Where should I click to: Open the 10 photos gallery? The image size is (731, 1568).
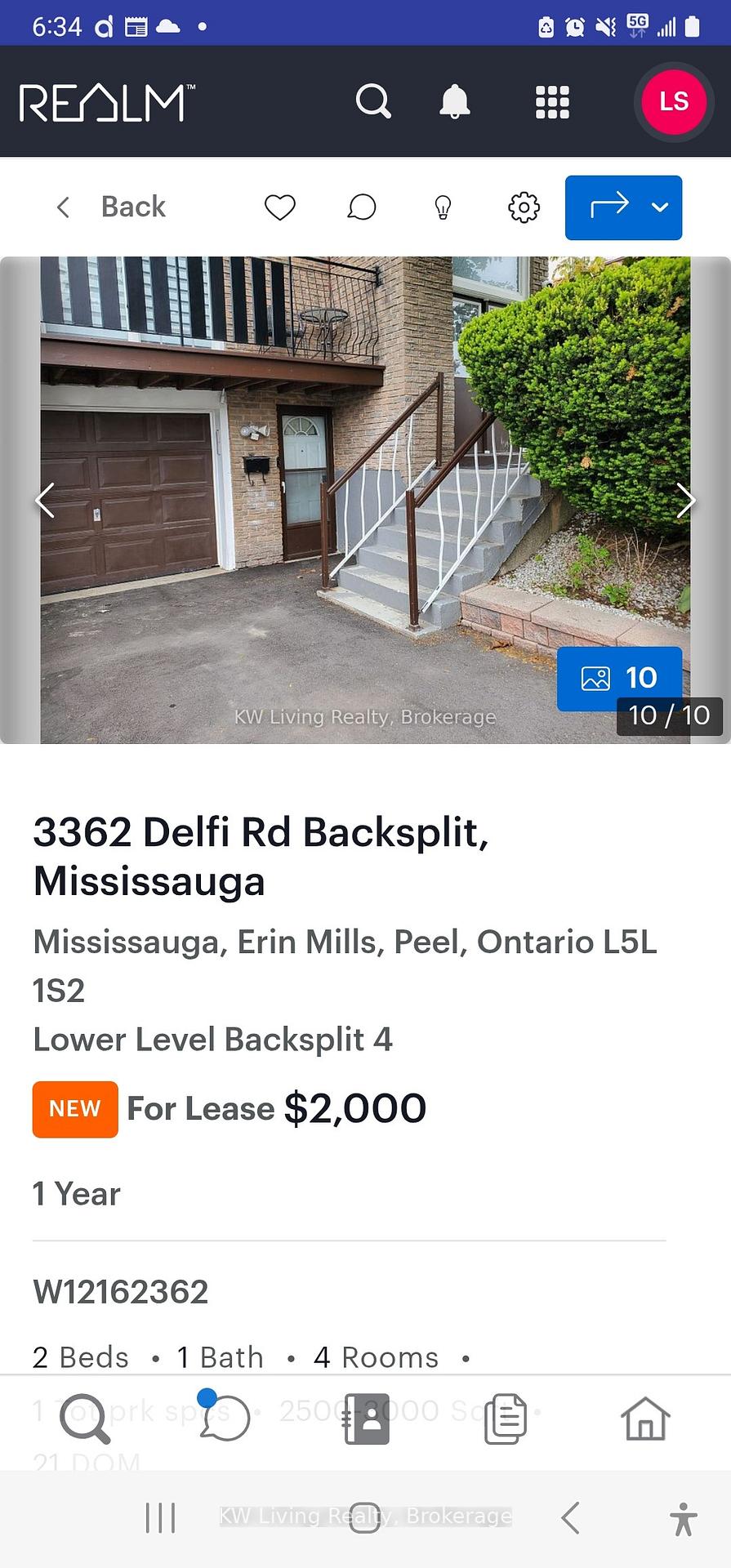coord(619,678)
